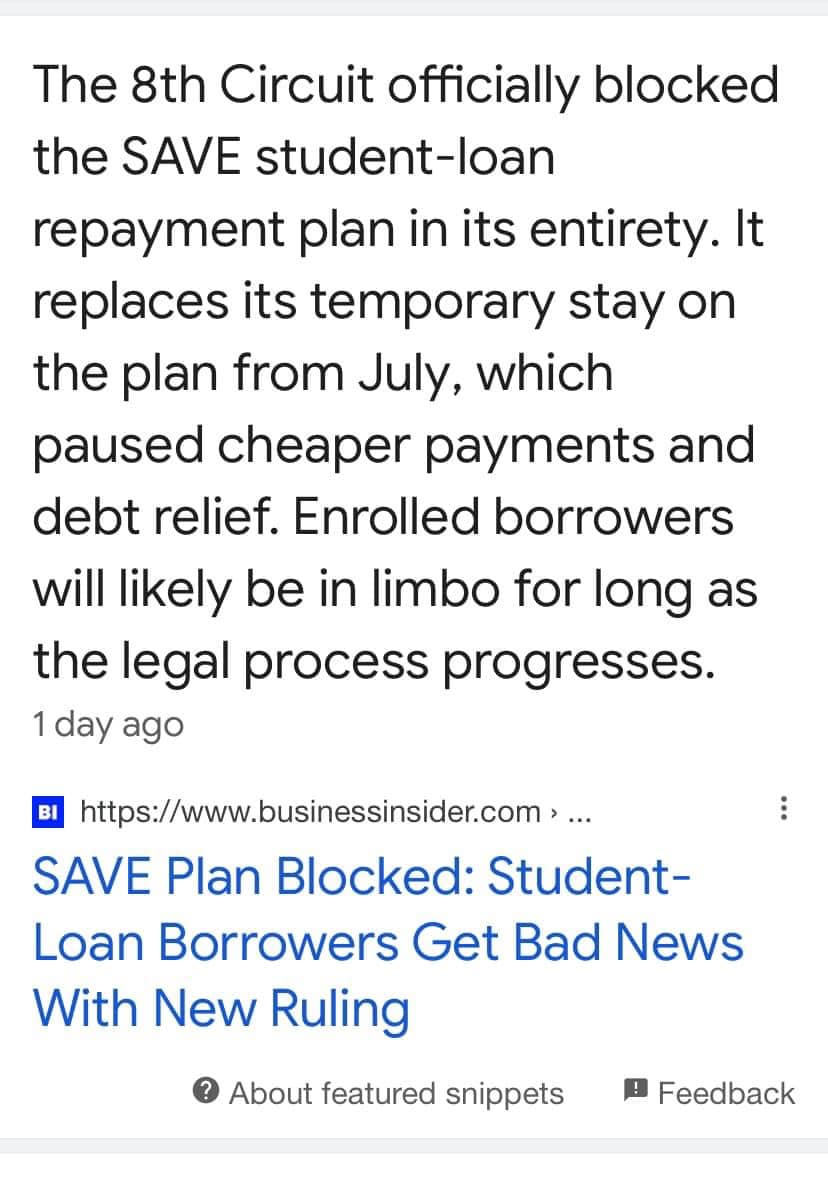Open the three-dot menu beside businessinsider.com

(784, 809)
